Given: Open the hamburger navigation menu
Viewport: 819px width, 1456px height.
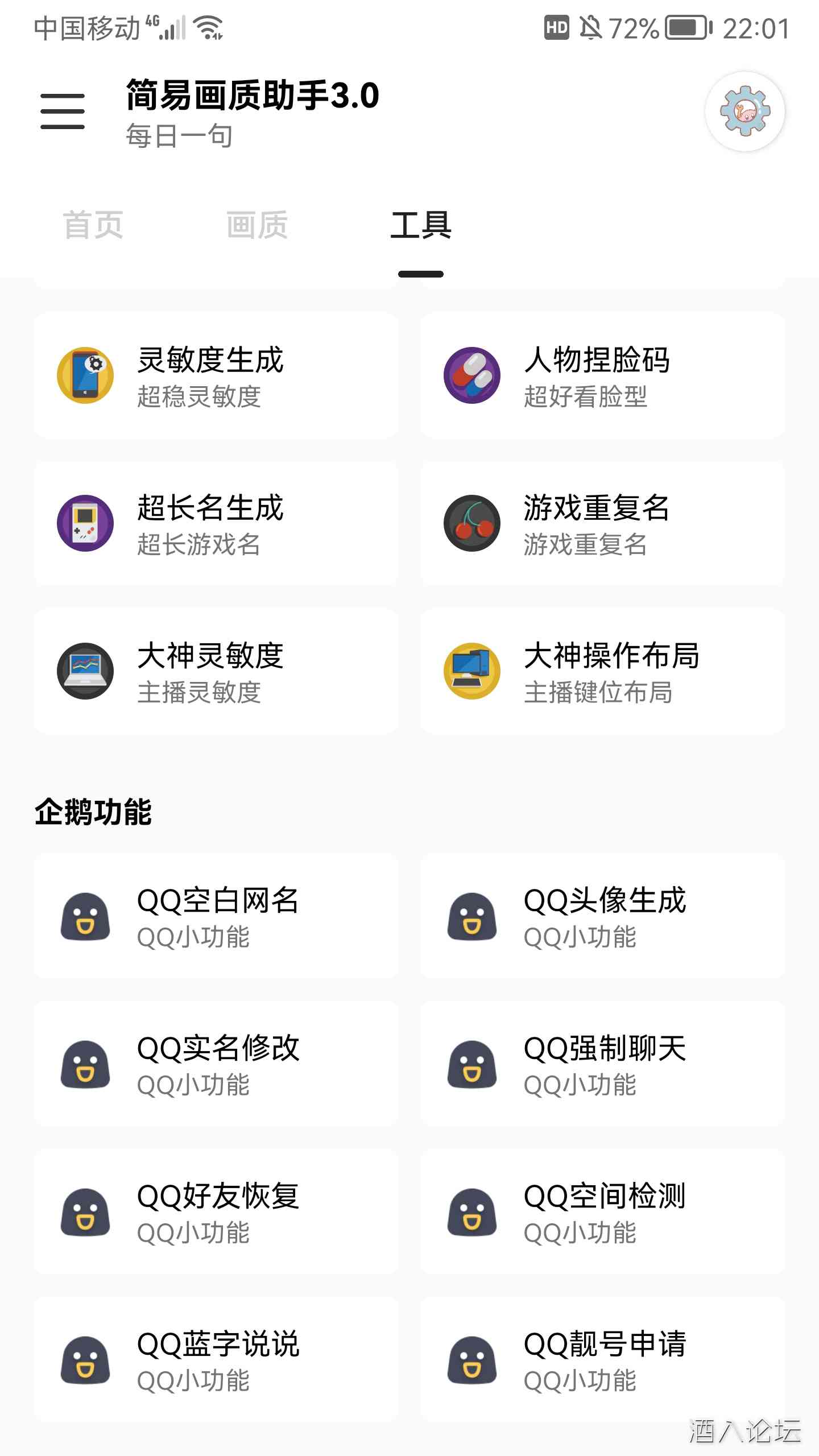Looking at the screenshot, I should pos(63,111).
